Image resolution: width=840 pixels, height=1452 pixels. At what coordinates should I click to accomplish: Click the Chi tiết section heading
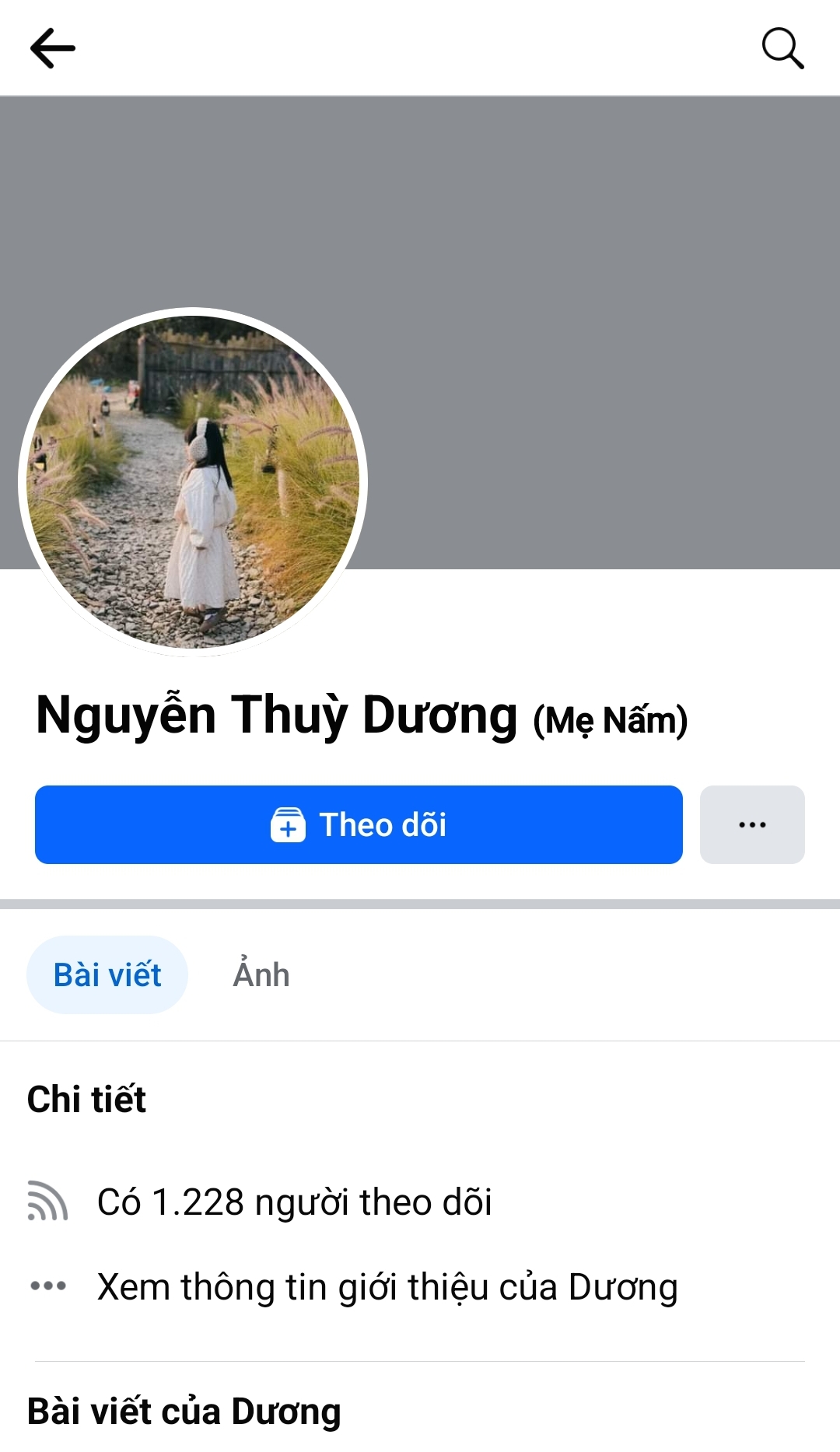tap(86, 1098)
